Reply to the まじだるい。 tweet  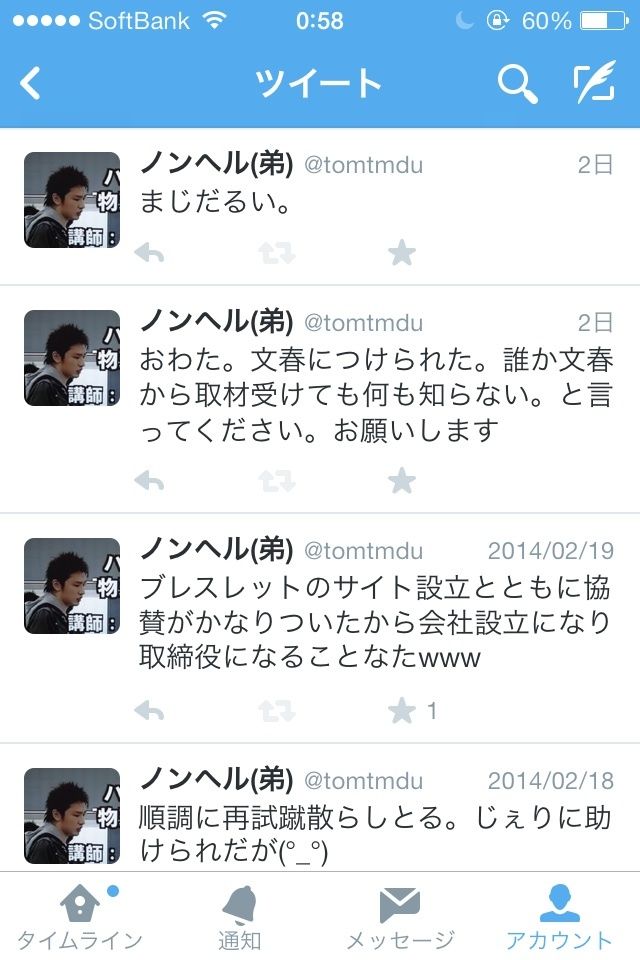pos(149,252)
